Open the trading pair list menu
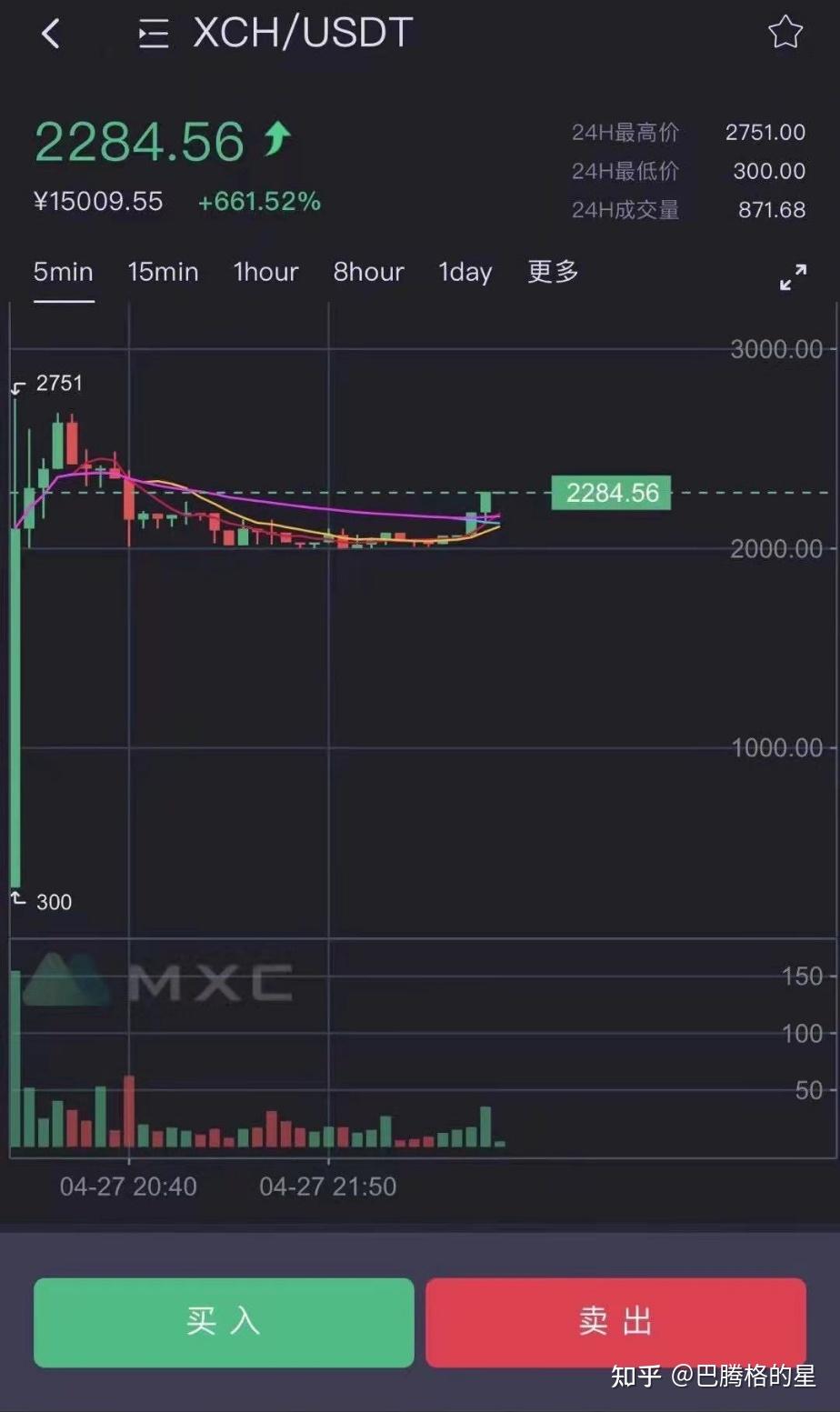The width and height of the screenshot is (840, 1412). pos(153,35)
